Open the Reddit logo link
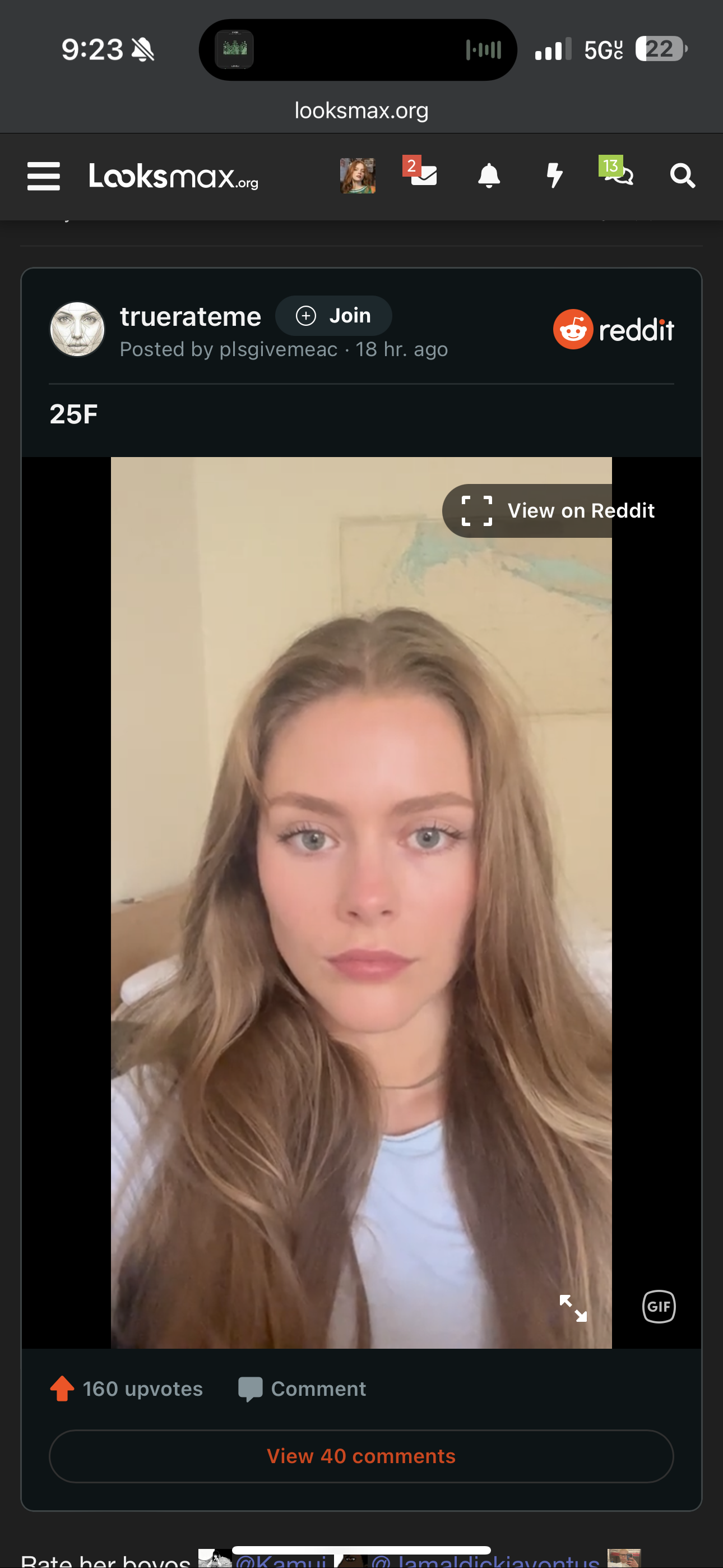 [x=614, y=329]
